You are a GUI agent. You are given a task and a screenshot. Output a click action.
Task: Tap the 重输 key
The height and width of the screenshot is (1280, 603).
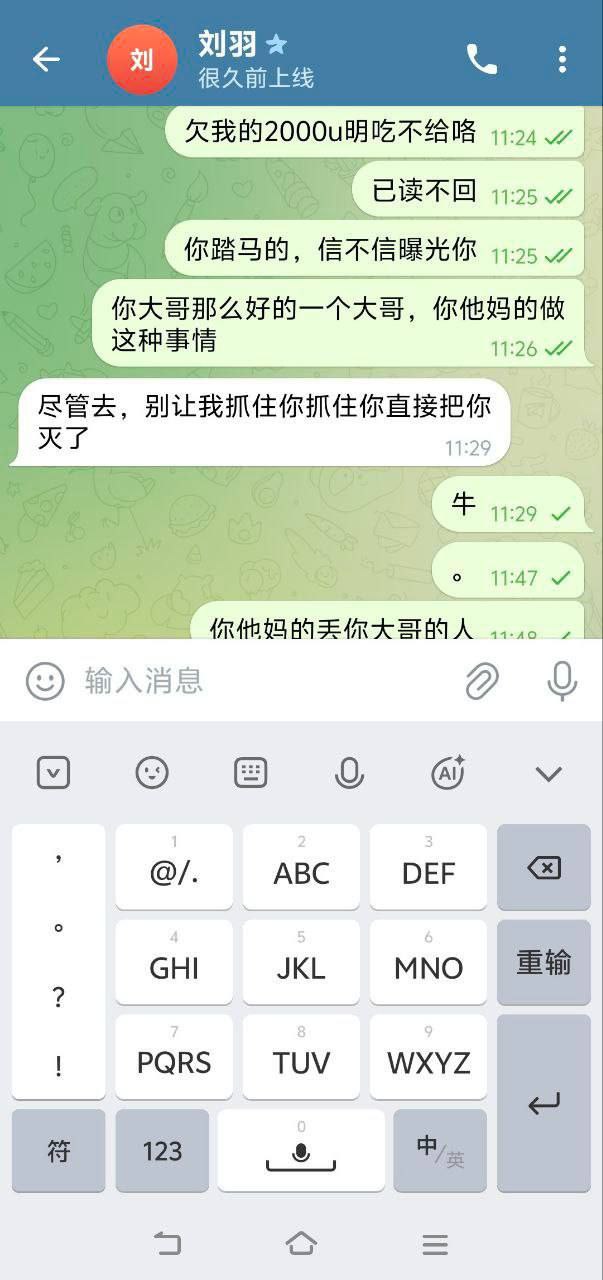543,962
